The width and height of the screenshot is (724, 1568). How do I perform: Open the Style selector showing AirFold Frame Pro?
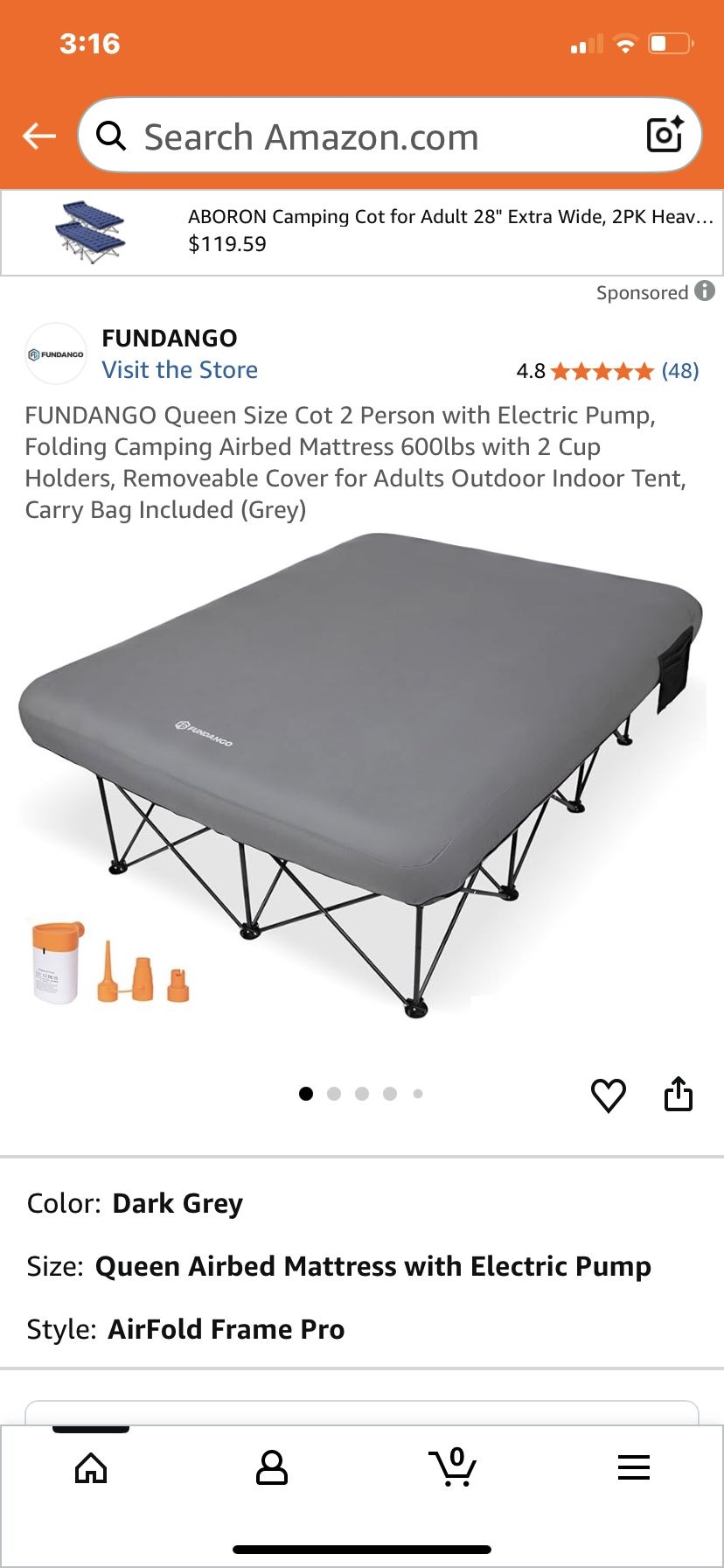pyautogui.click(x=226, y=1329)
